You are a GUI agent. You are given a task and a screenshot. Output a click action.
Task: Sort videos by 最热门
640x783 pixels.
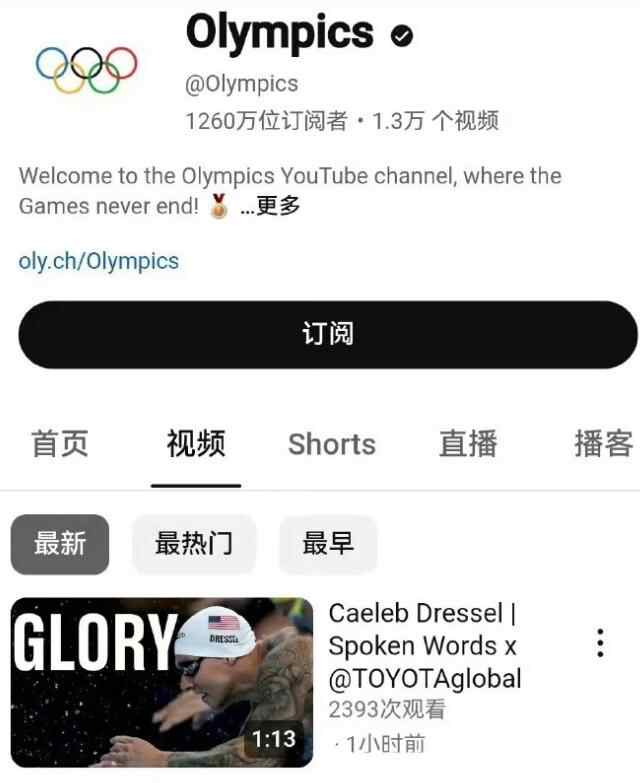click(194, 544)
